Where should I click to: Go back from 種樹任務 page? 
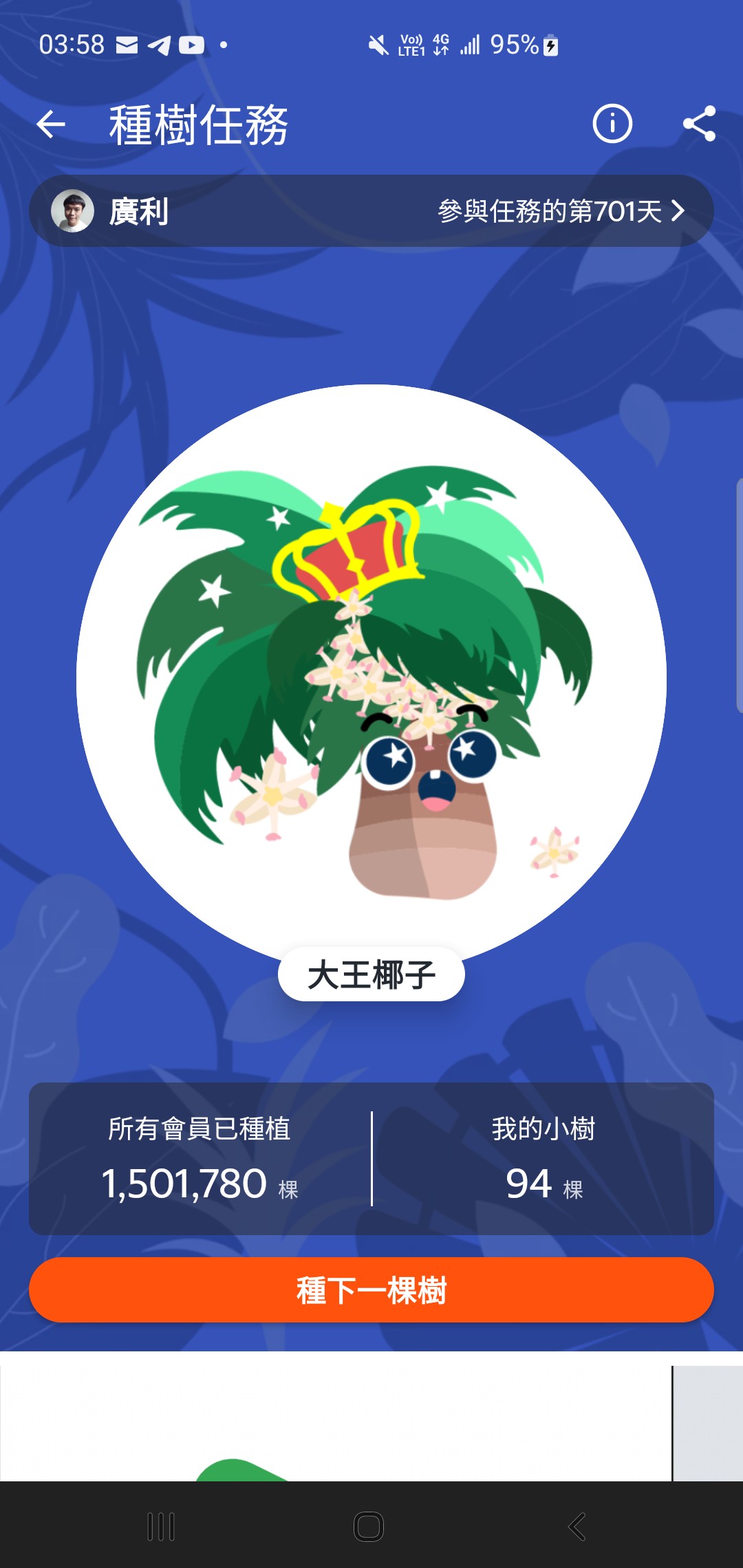coord(51,124)
